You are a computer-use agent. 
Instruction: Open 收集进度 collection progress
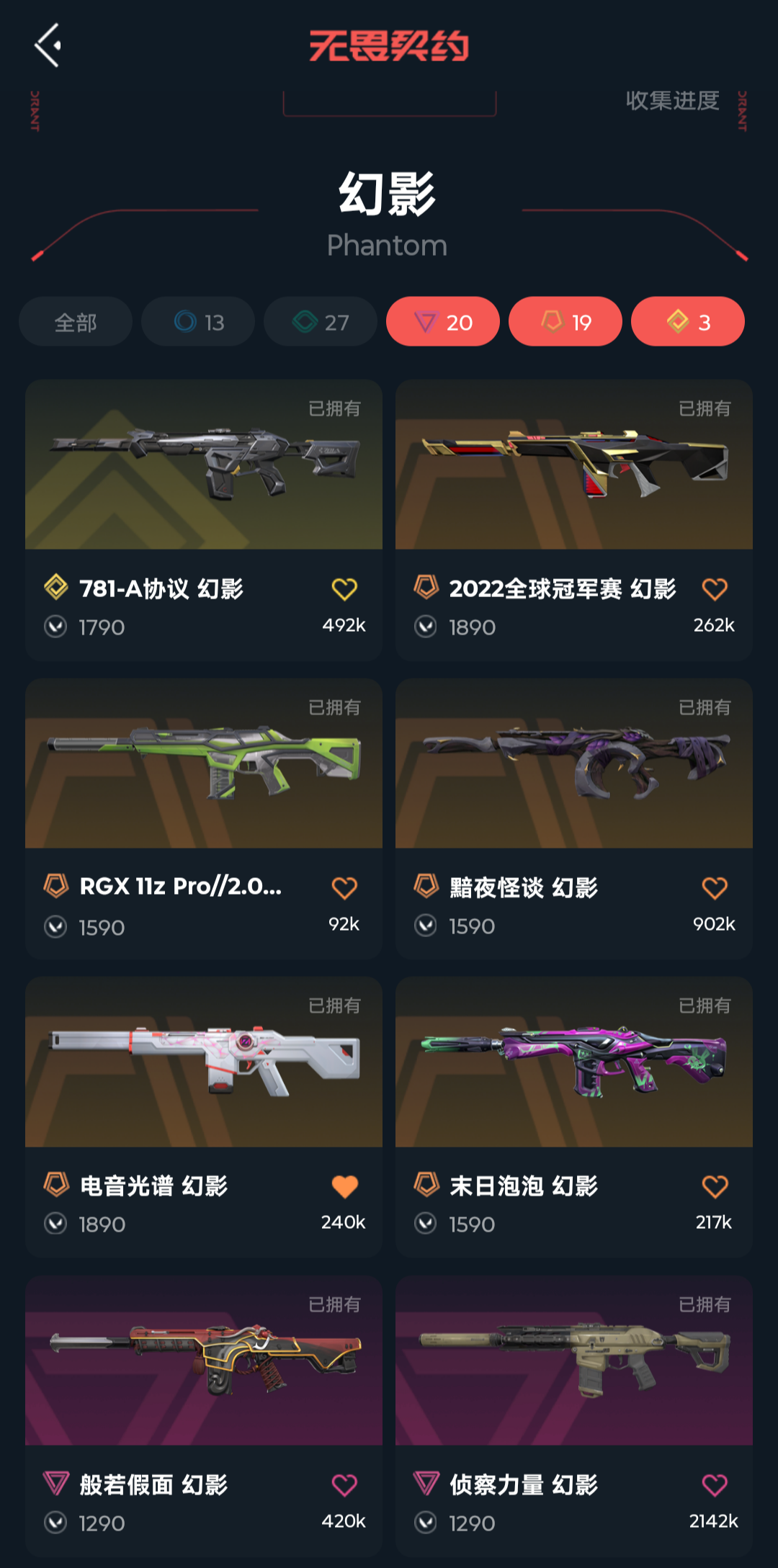pyautogui.click(x=672, y=101)
